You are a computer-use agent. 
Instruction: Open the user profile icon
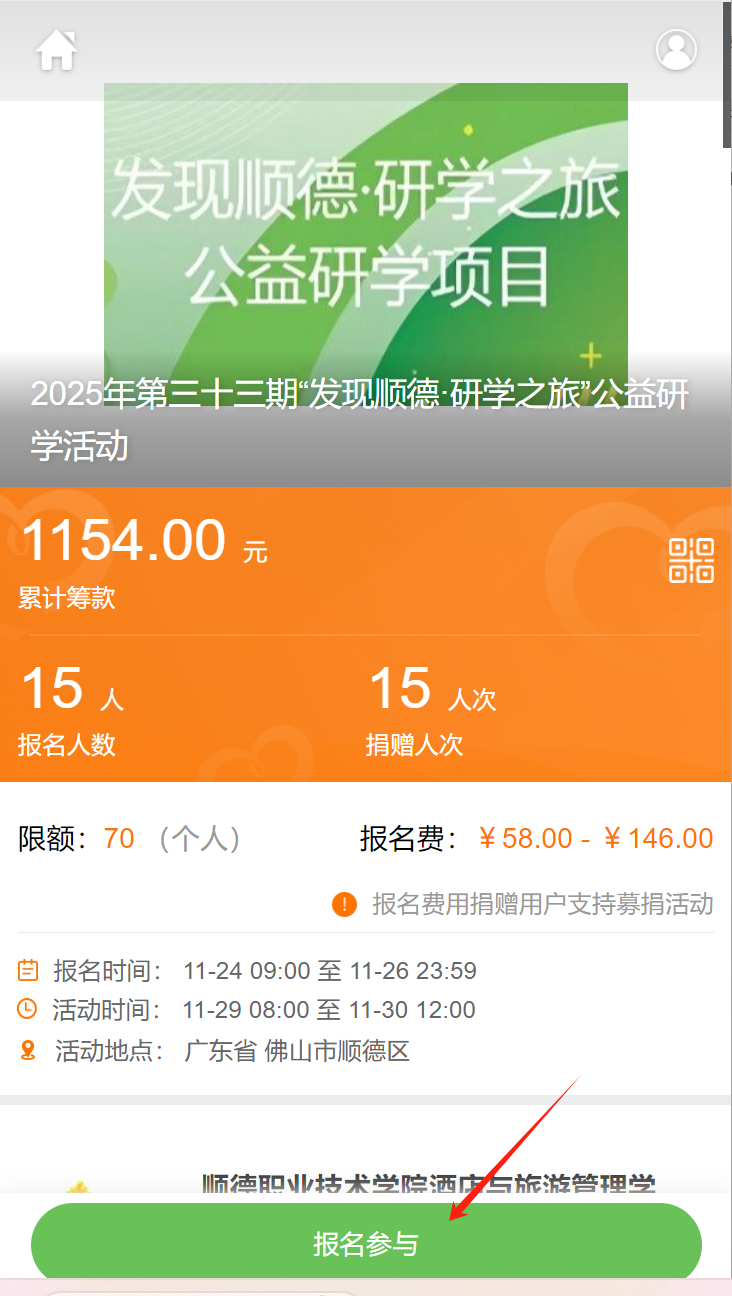coord(676,50)
